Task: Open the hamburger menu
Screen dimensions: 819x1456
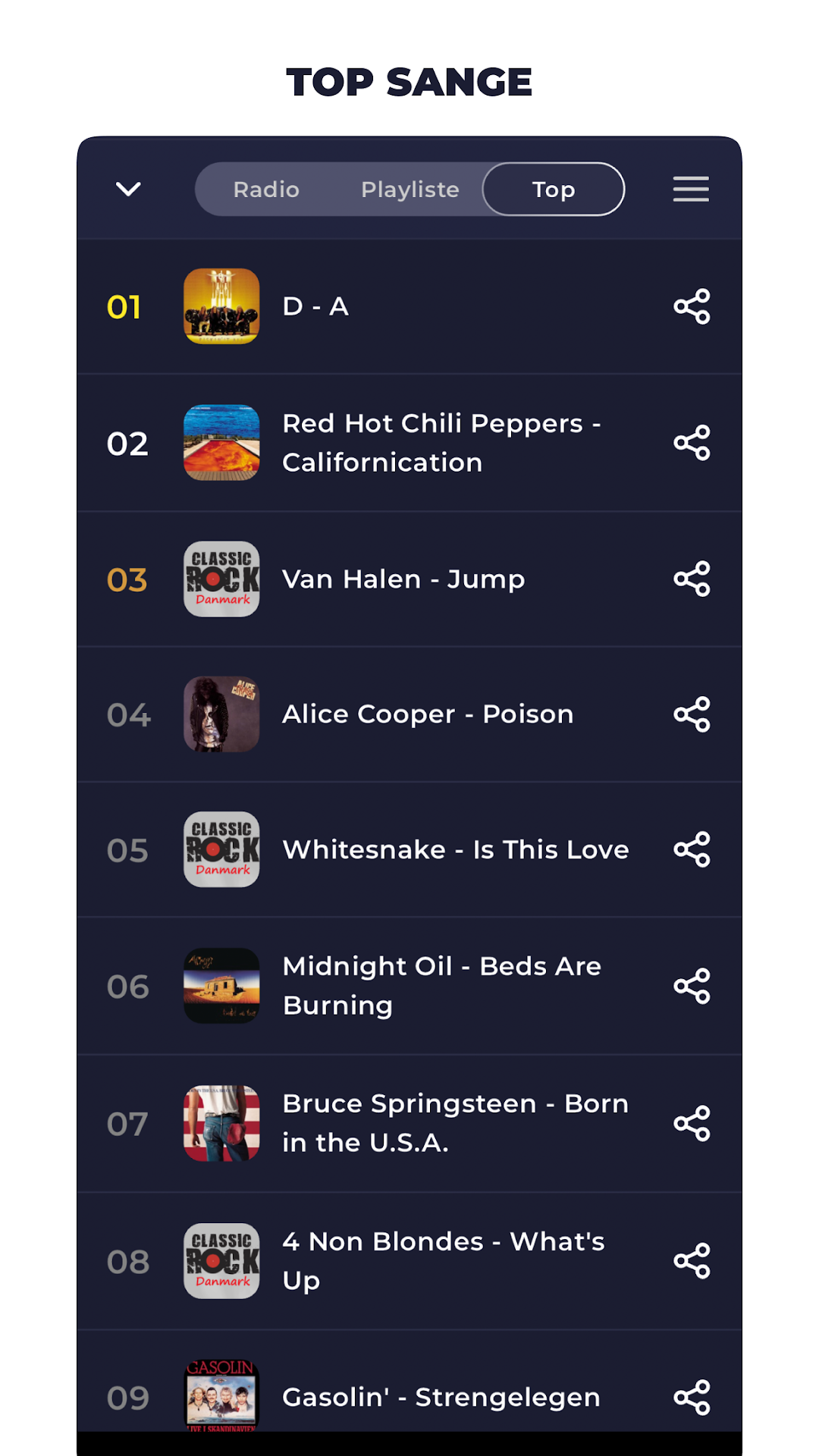Action: click(x=691, y=189)
